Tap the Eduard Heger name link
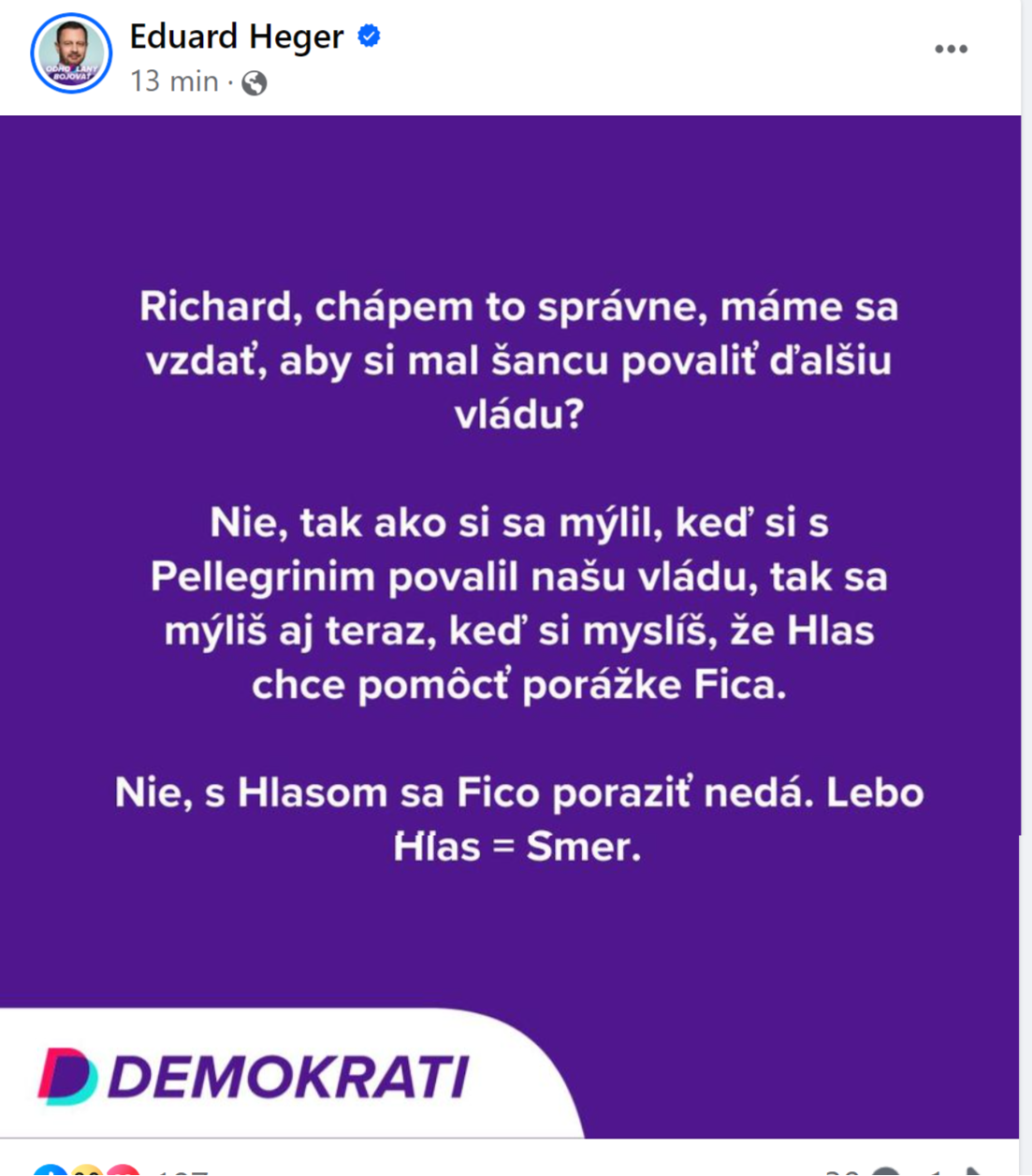Image resolution: width=1032 pixels, height=1176 pixels. [x=237, y=36]
